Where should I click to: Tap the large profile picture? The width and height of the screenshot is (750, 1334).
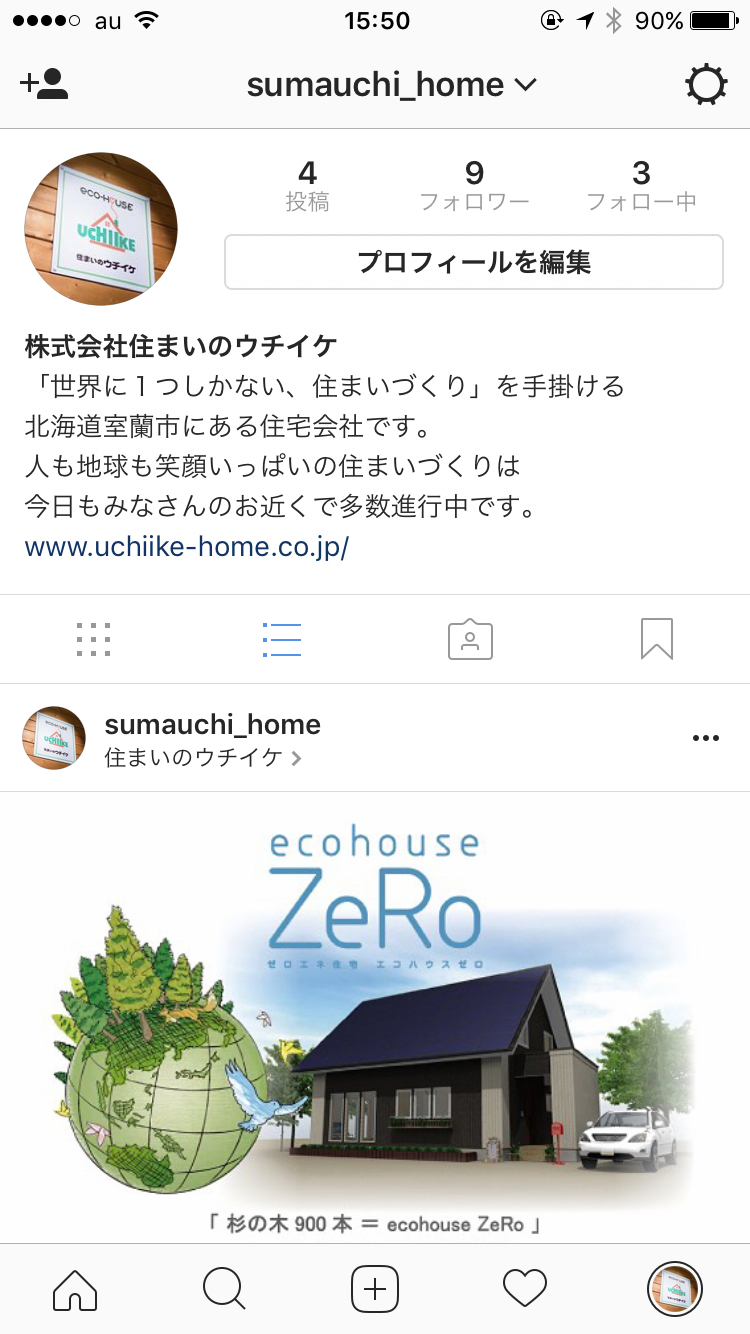[x=101, y=229]
